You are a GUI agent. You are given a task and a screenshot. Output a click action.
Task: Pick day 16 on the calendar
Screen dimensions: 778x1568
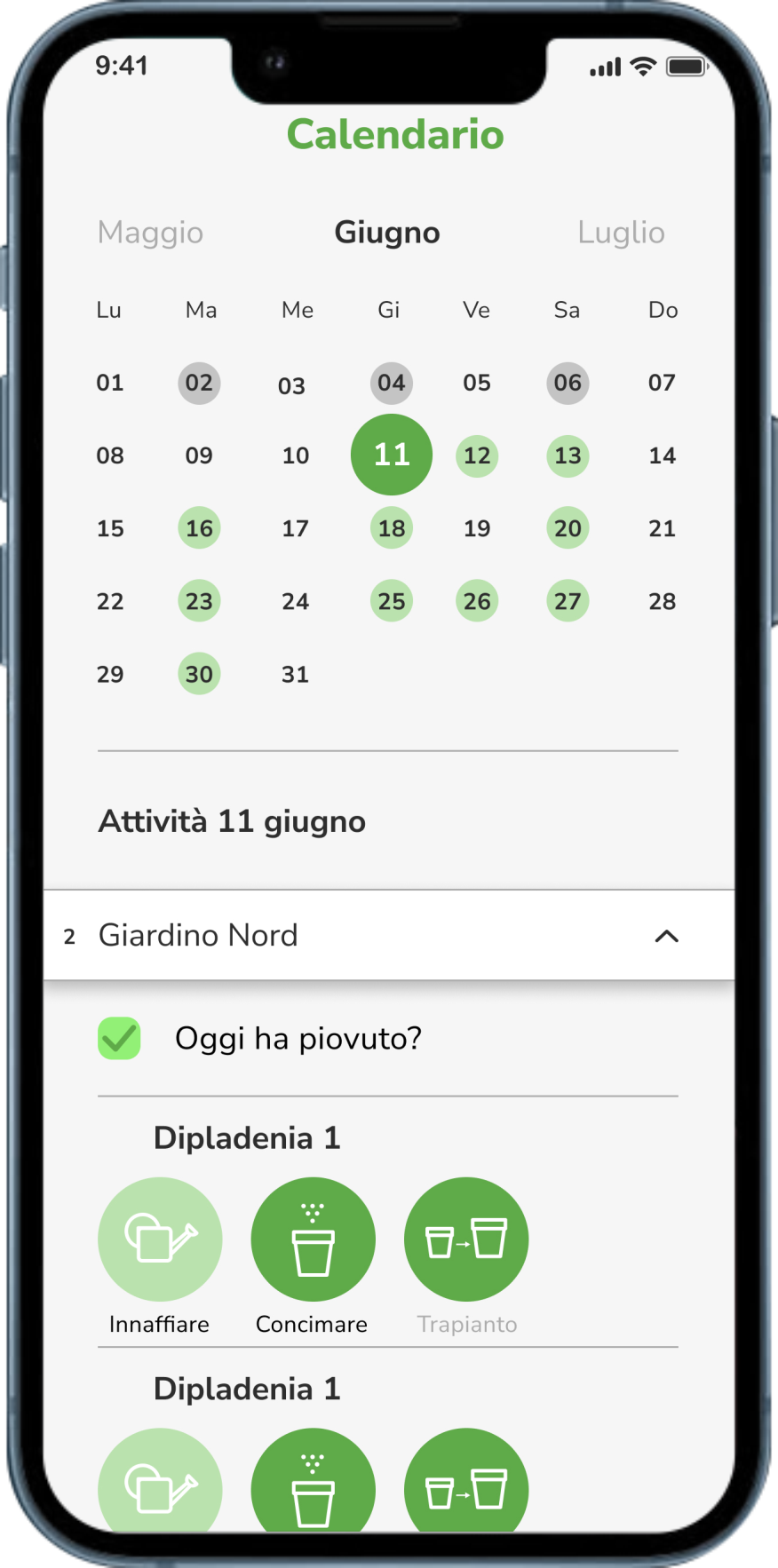[x=199, y=528]
